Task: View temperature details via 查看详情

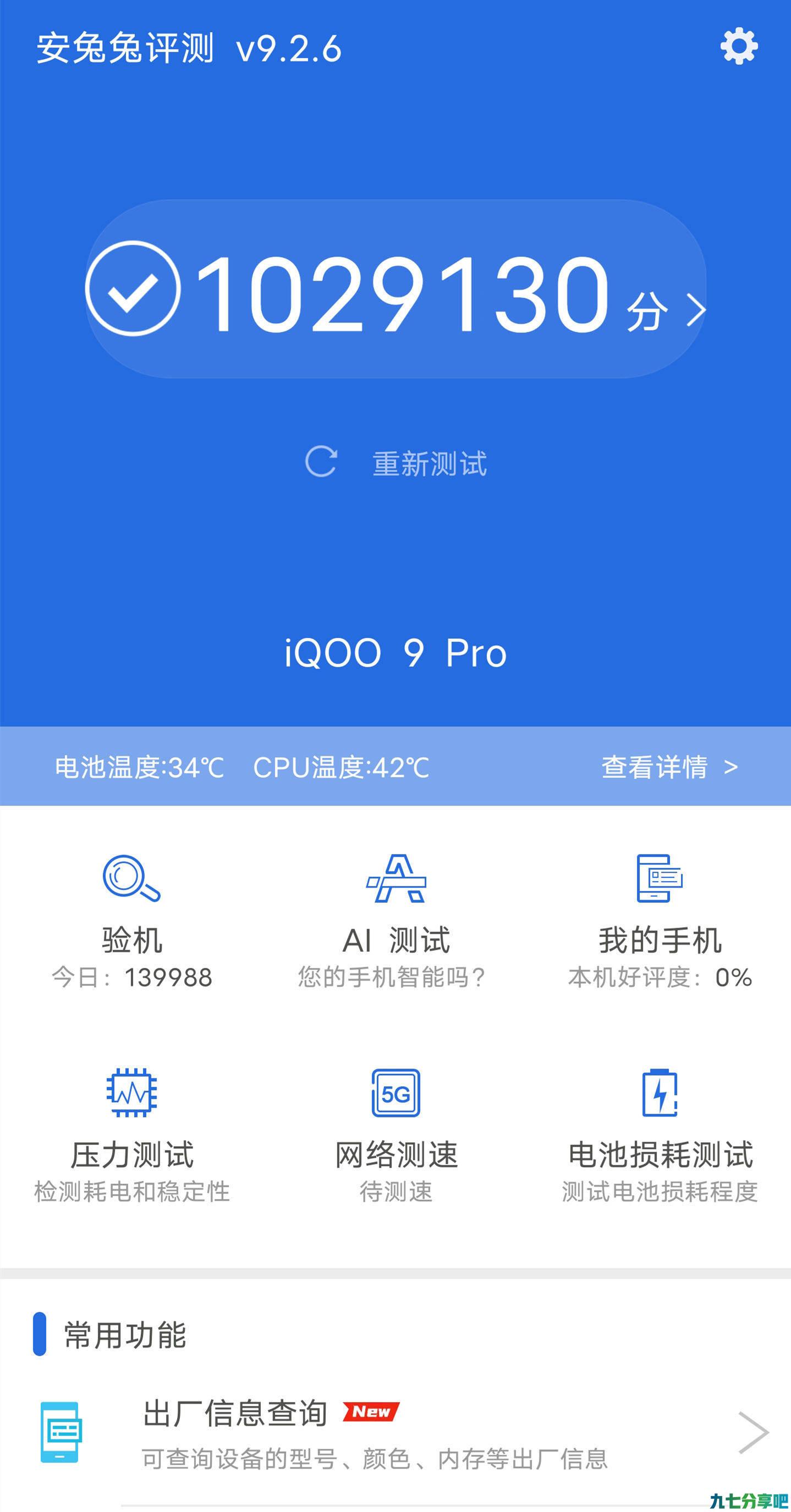Action: point(669,766)
